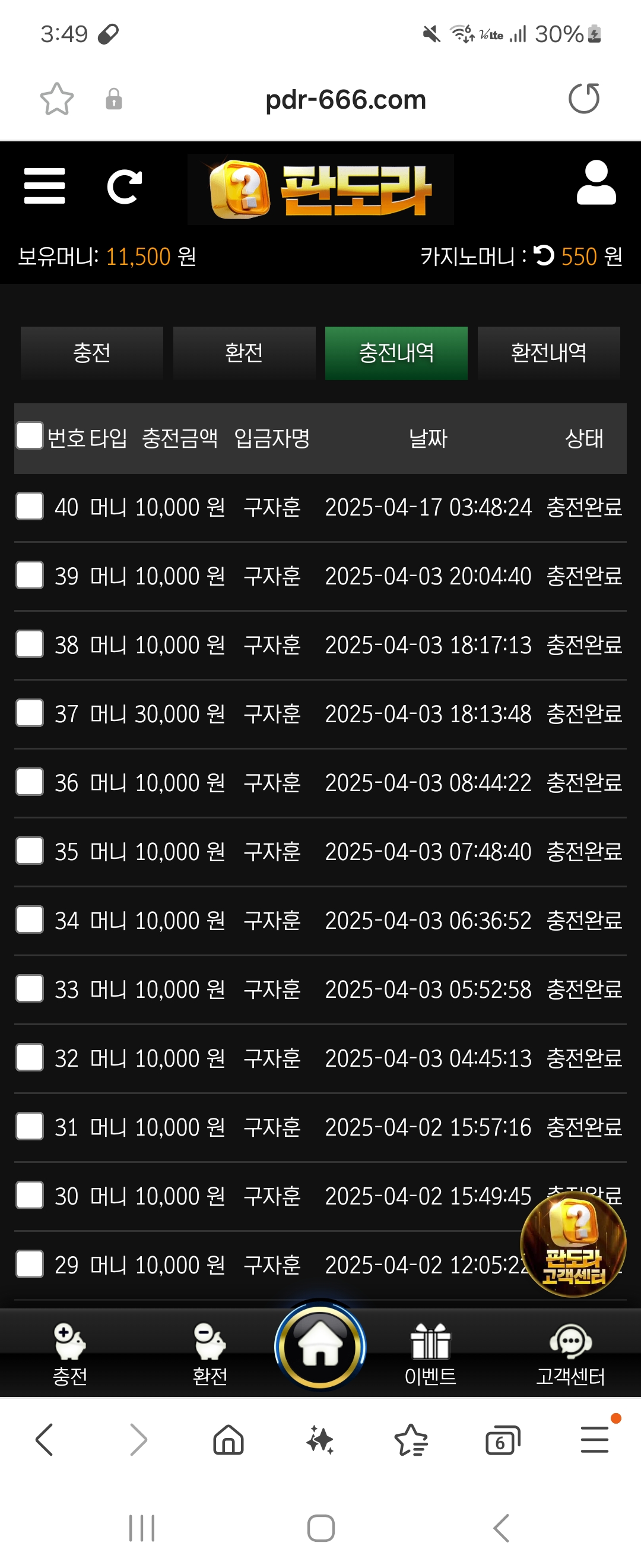Viewport: 641px width, 1568px height.
Task: Reload the page from the address bar
Action: [x=584, y=99]
